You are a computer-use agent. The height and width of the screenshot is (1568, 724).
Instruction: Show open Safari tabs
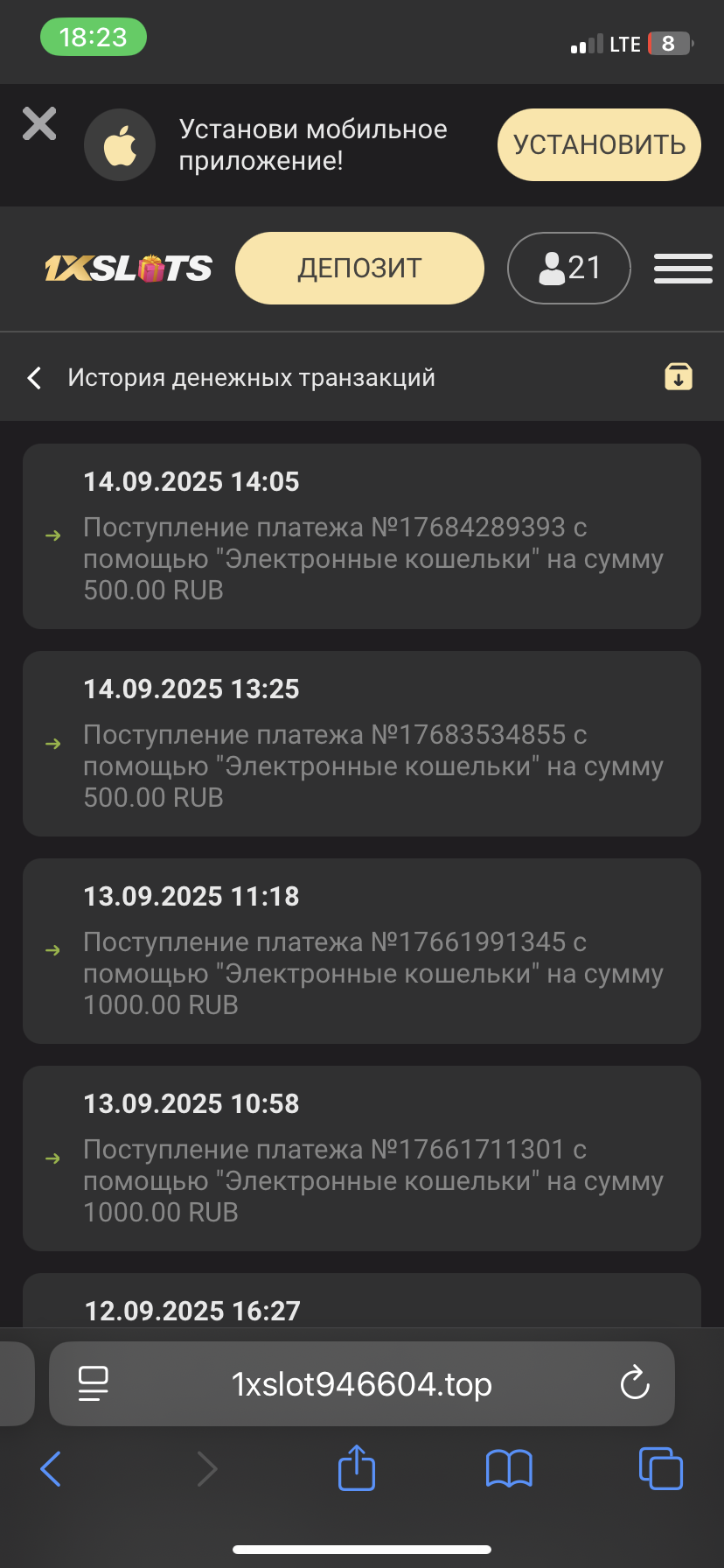[661, 1468]
